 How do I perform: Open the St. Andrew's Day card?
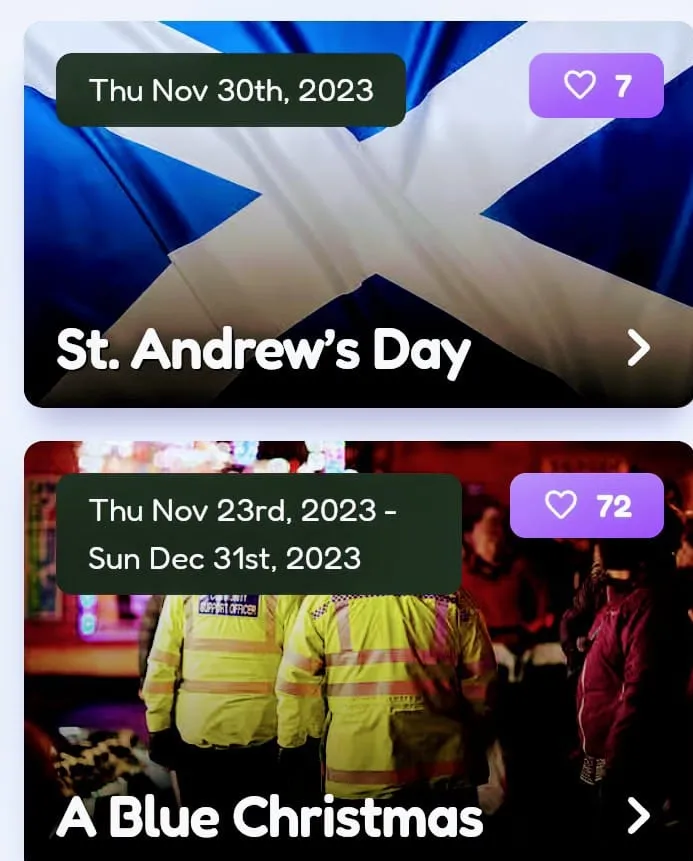pos(638,348)
